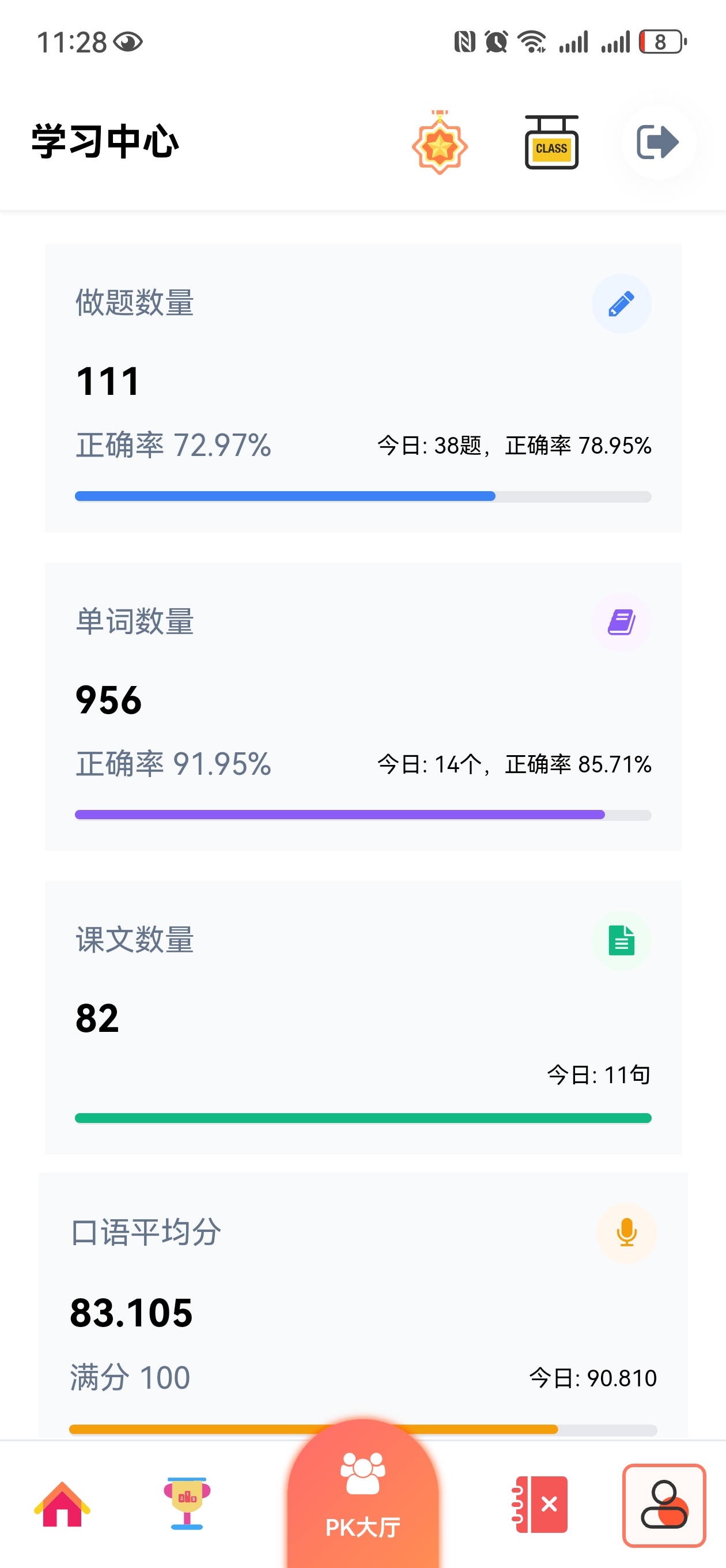Viewport: 726px width, 1568px height.
Task: Open the CLASS board icon
Action: click(x=551, y=143)
